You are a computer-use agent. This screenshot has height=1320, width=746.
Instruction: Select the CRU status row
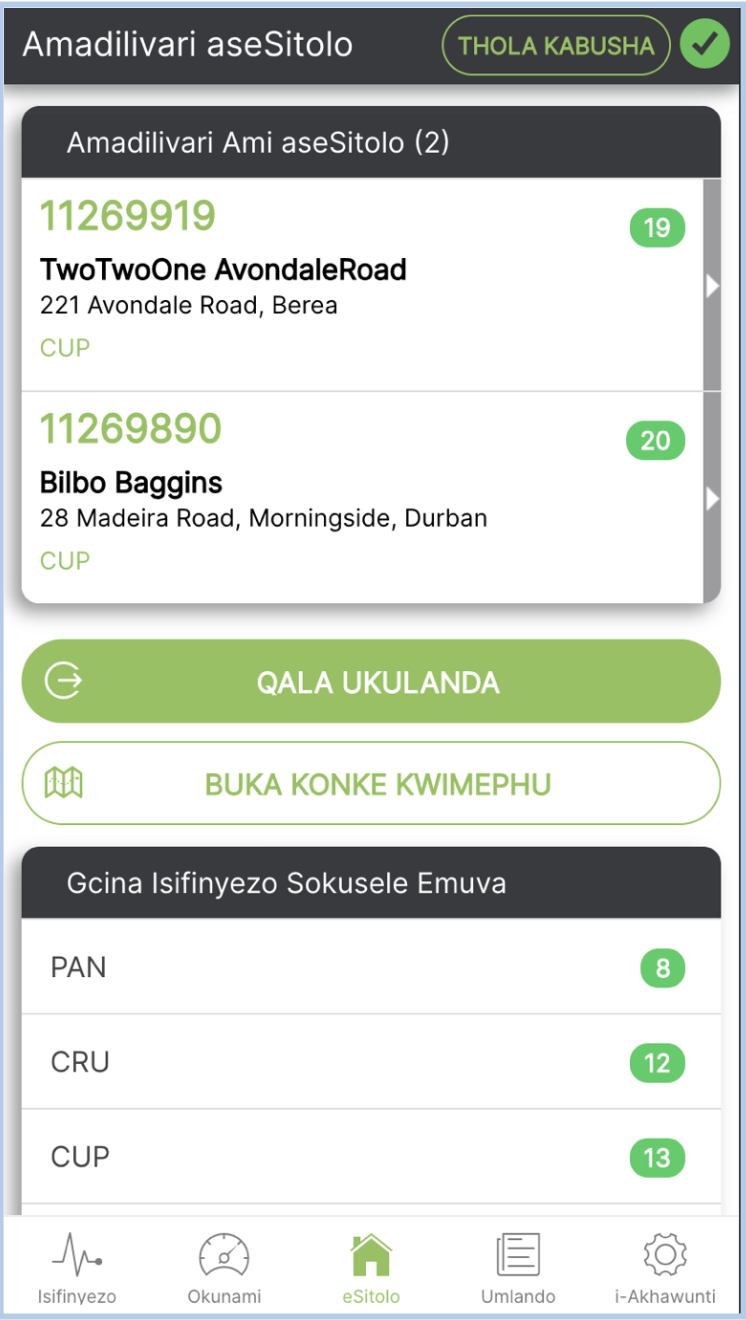point(371,1062)
